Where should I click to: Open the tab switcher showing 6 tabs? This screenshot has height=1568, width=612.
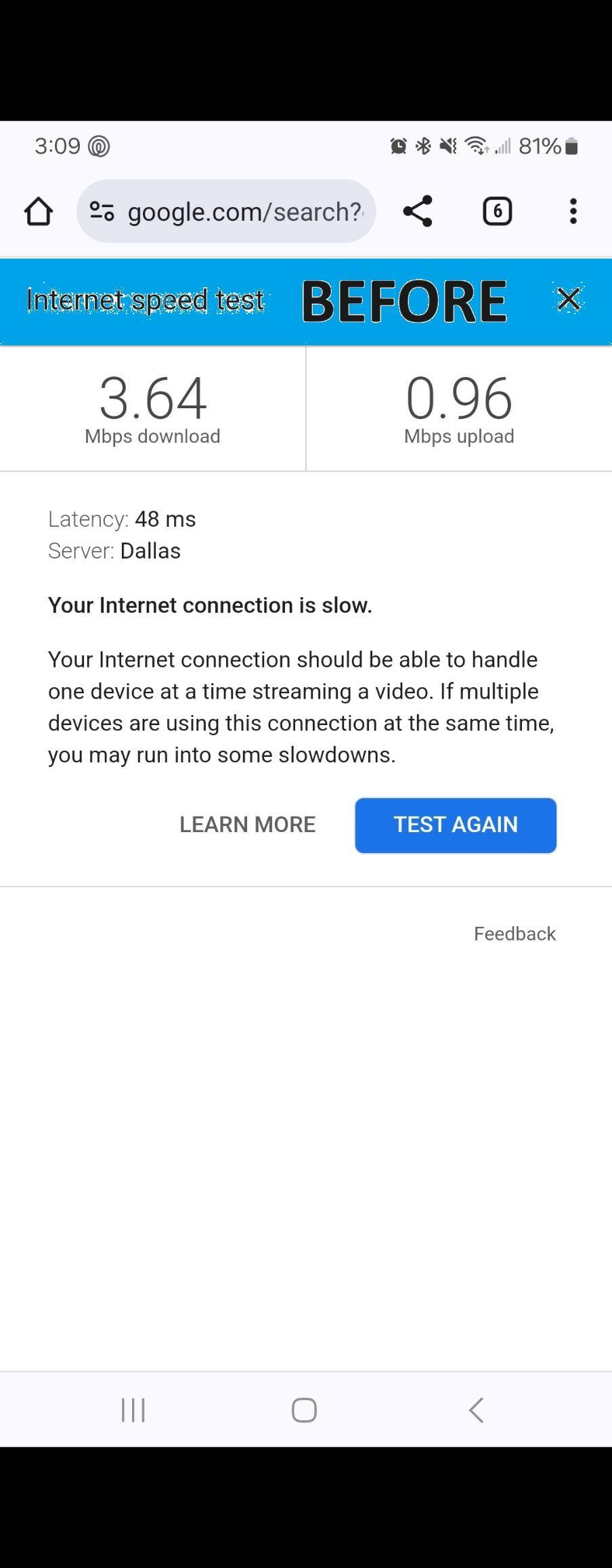point(497,211)
